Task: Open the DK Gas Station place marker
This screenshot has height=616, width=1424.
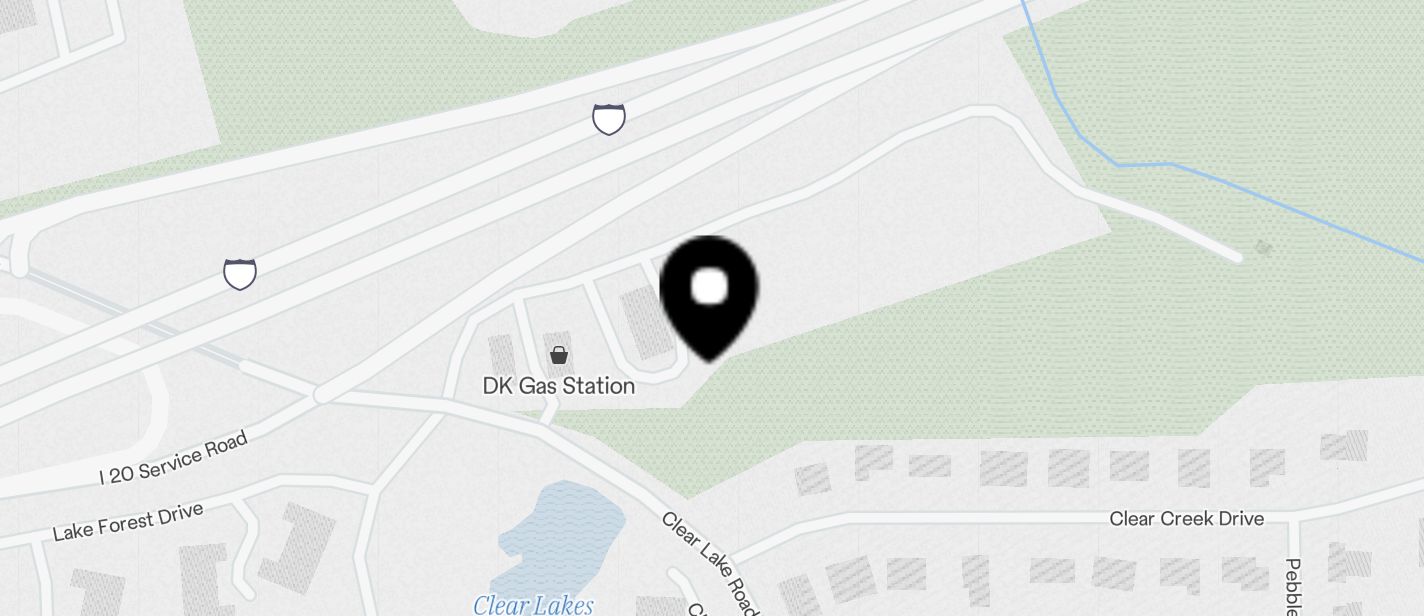Action: click(559, 355)
